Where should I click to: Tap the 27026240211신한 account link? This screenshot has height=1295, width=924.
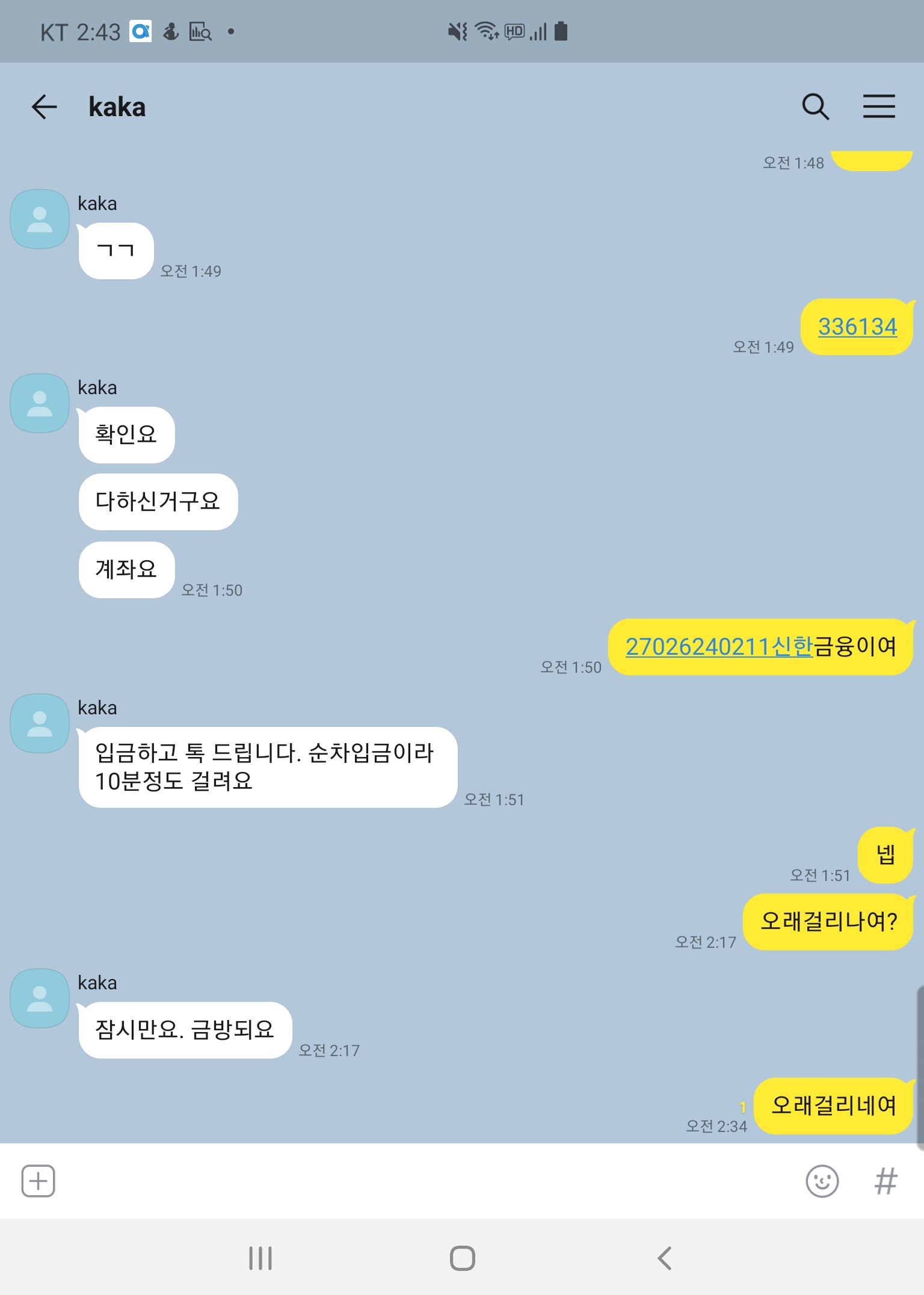[719, 647]
